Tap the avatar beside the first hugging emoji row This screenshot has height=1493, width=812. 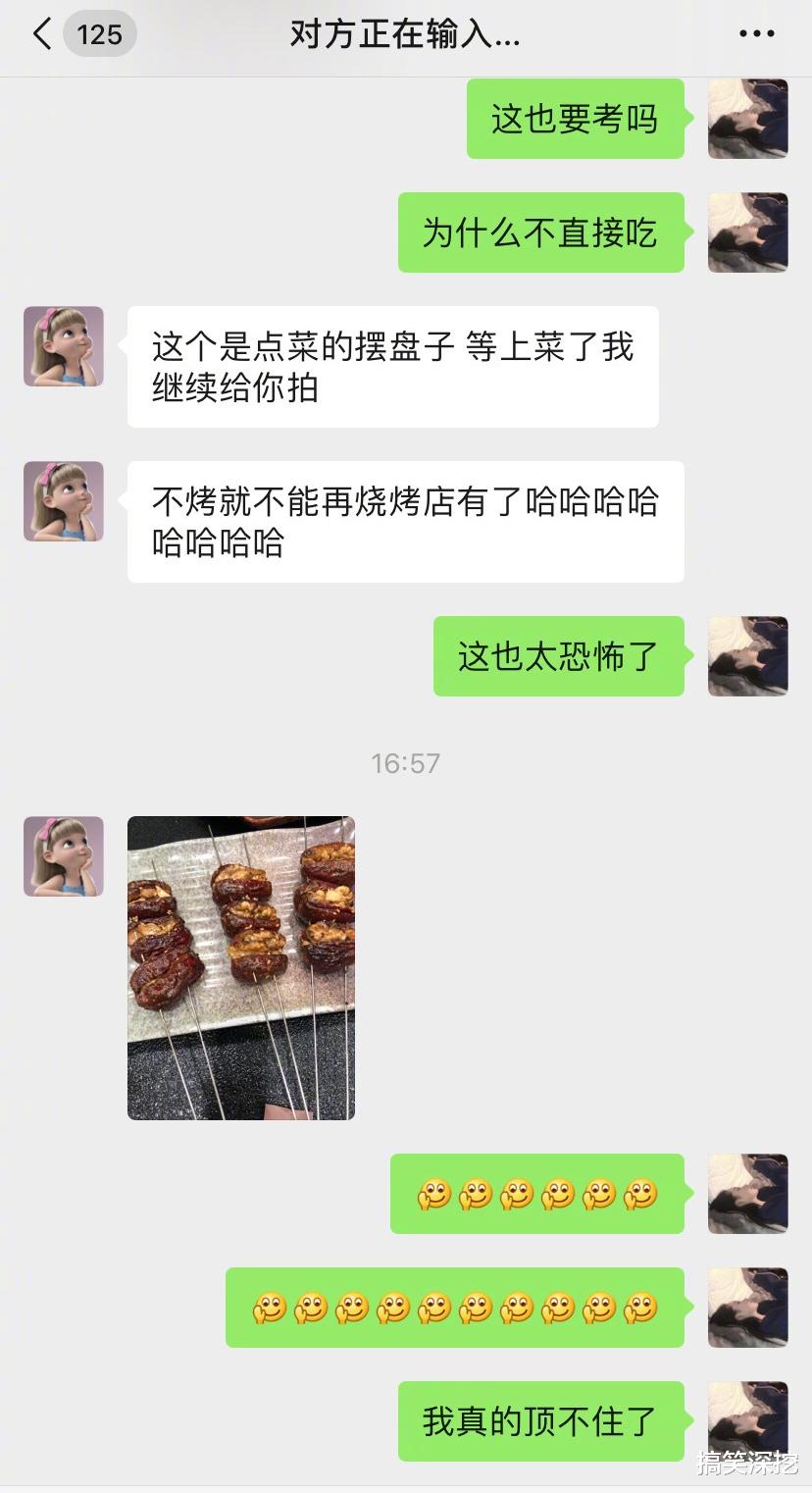[747, 1193]
